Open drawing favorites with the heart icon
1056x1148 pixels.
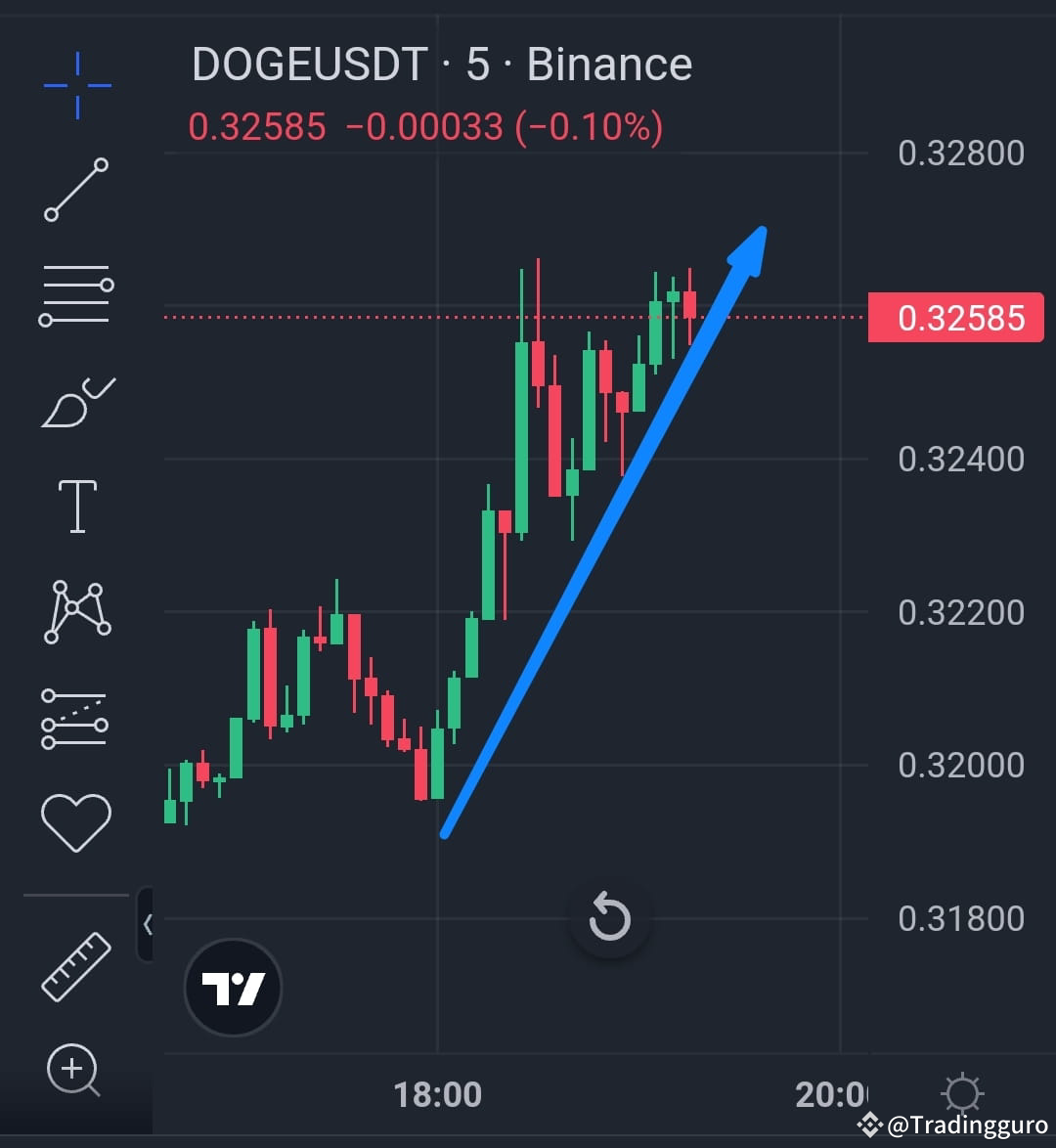tap(74, 821)
